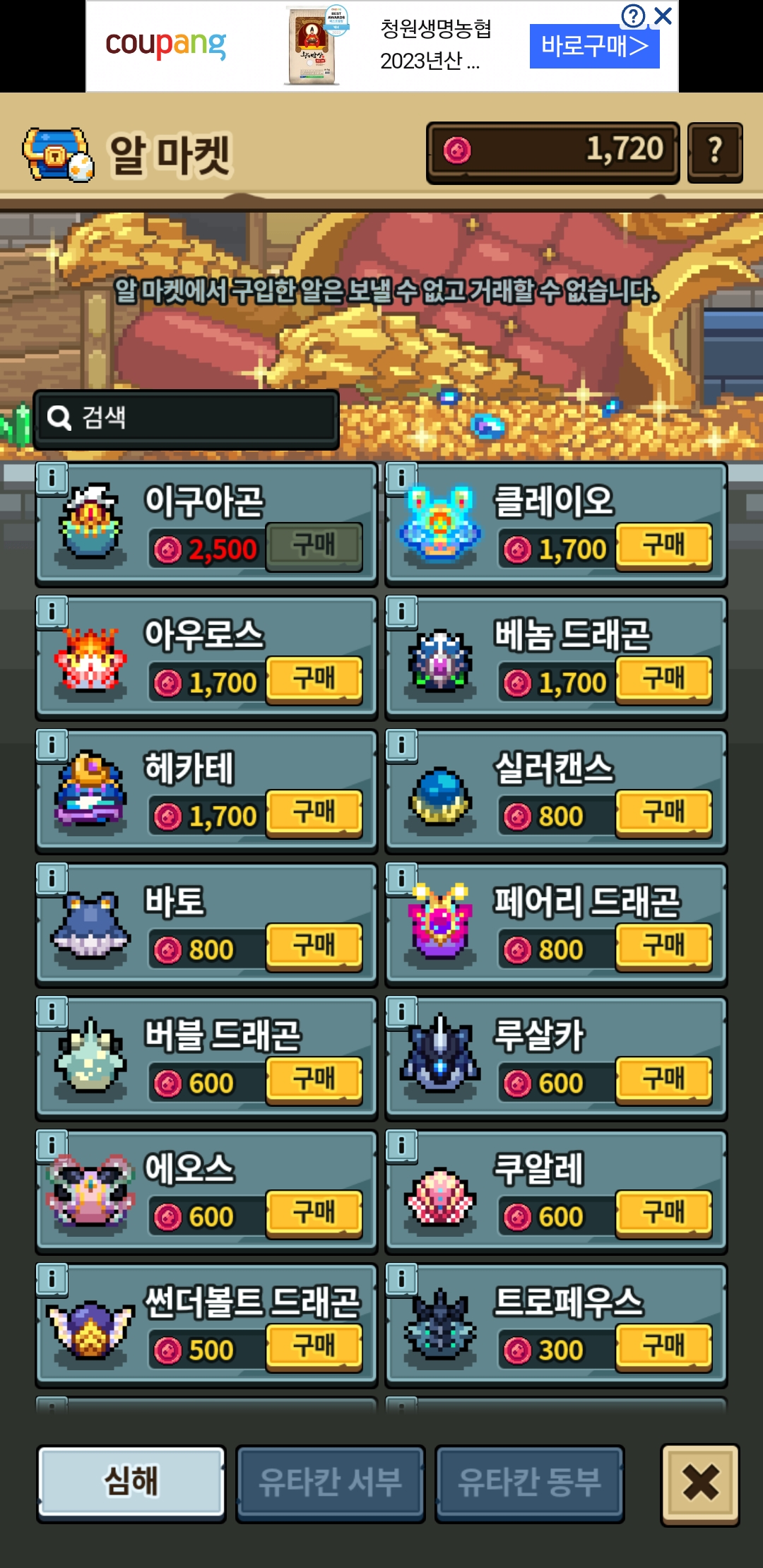
Task: Buy the 페어리 드래곤 egg
Action: (663, 947)
